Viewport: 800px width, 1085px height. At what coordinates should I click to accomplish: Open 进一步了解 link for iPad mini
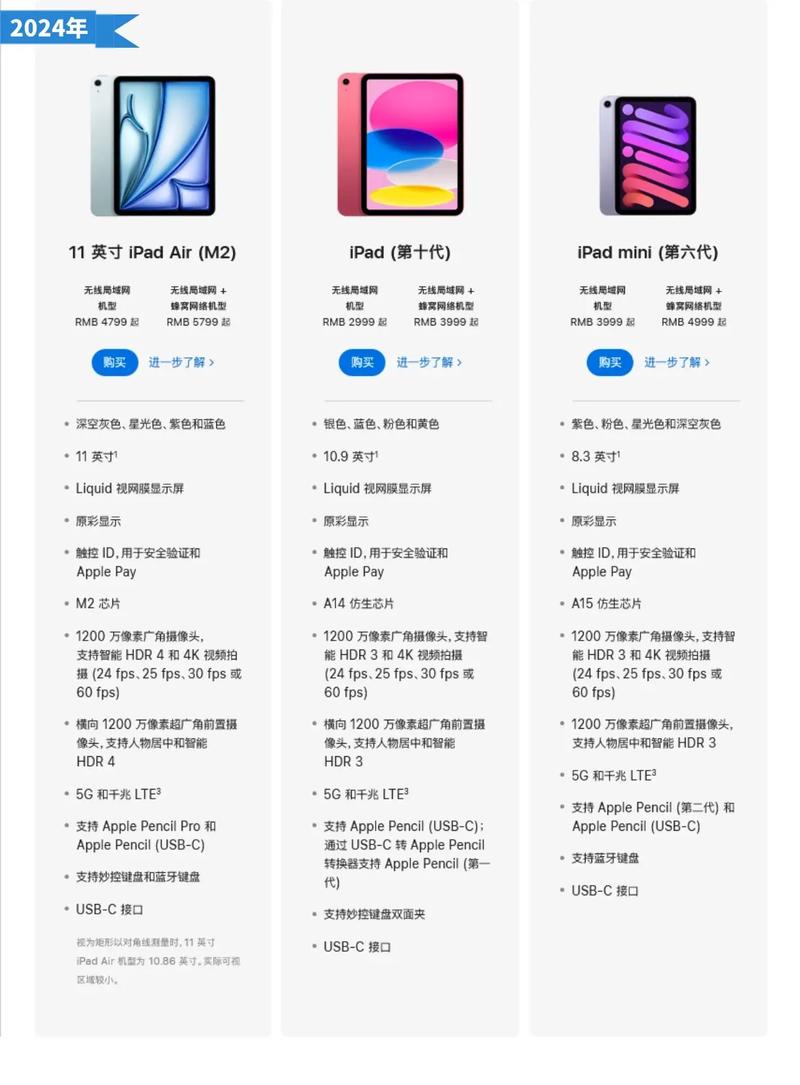point(678,362)
